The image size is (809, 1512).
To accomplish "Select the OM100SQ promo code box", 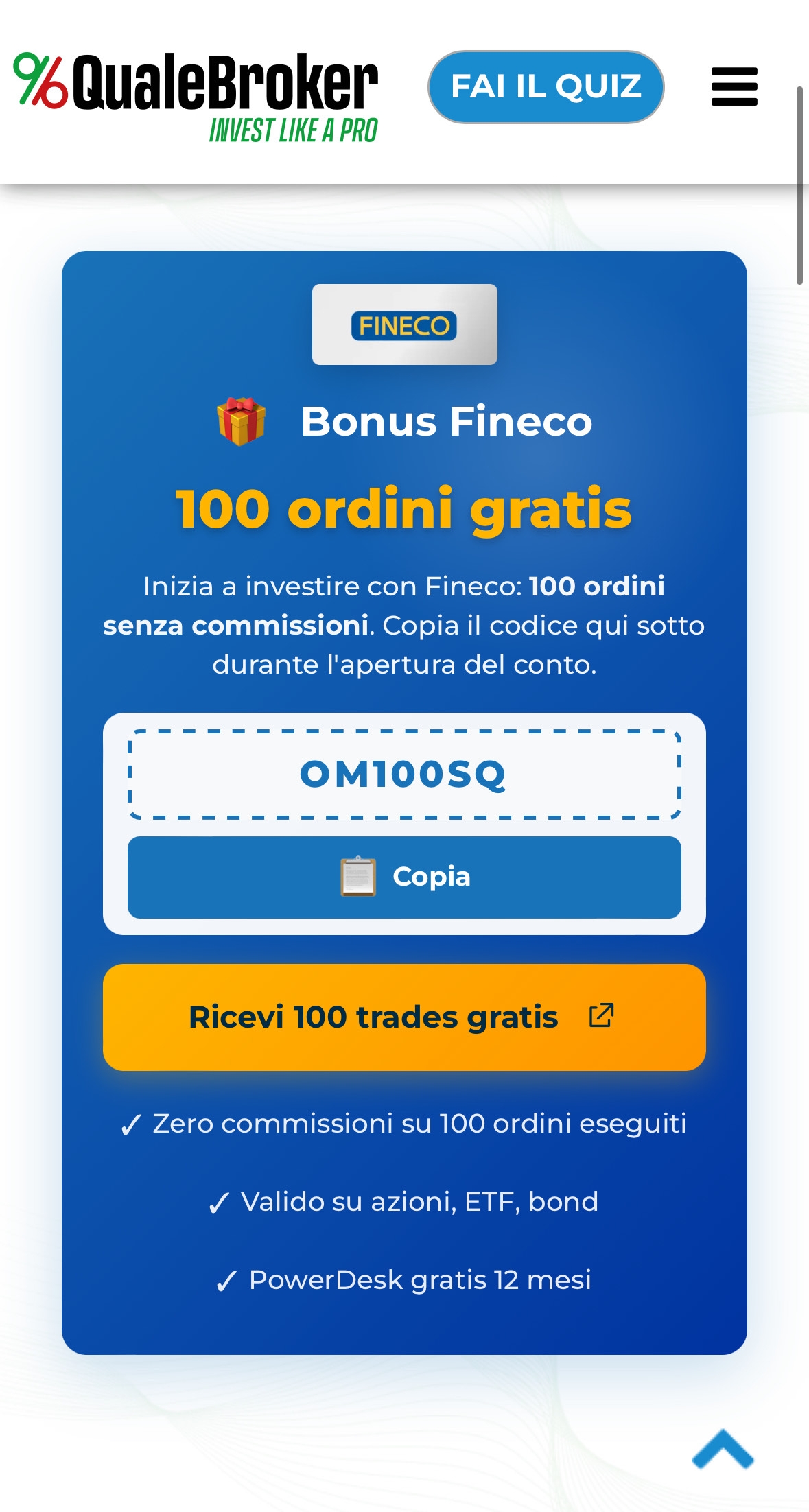I will 404,775.
